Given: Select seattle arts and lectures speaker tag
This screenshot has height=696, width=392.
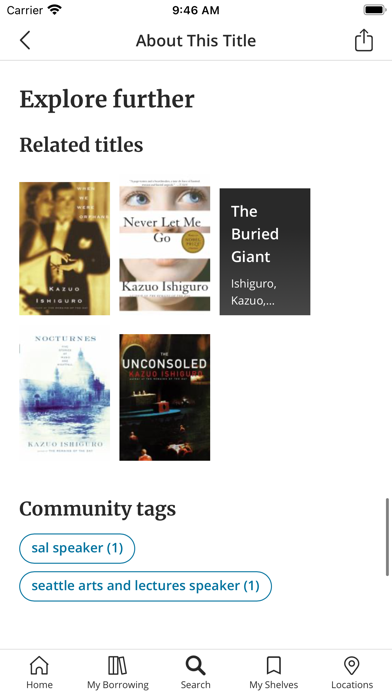Looking at the screenshot, I should click(x=145, y=586).
